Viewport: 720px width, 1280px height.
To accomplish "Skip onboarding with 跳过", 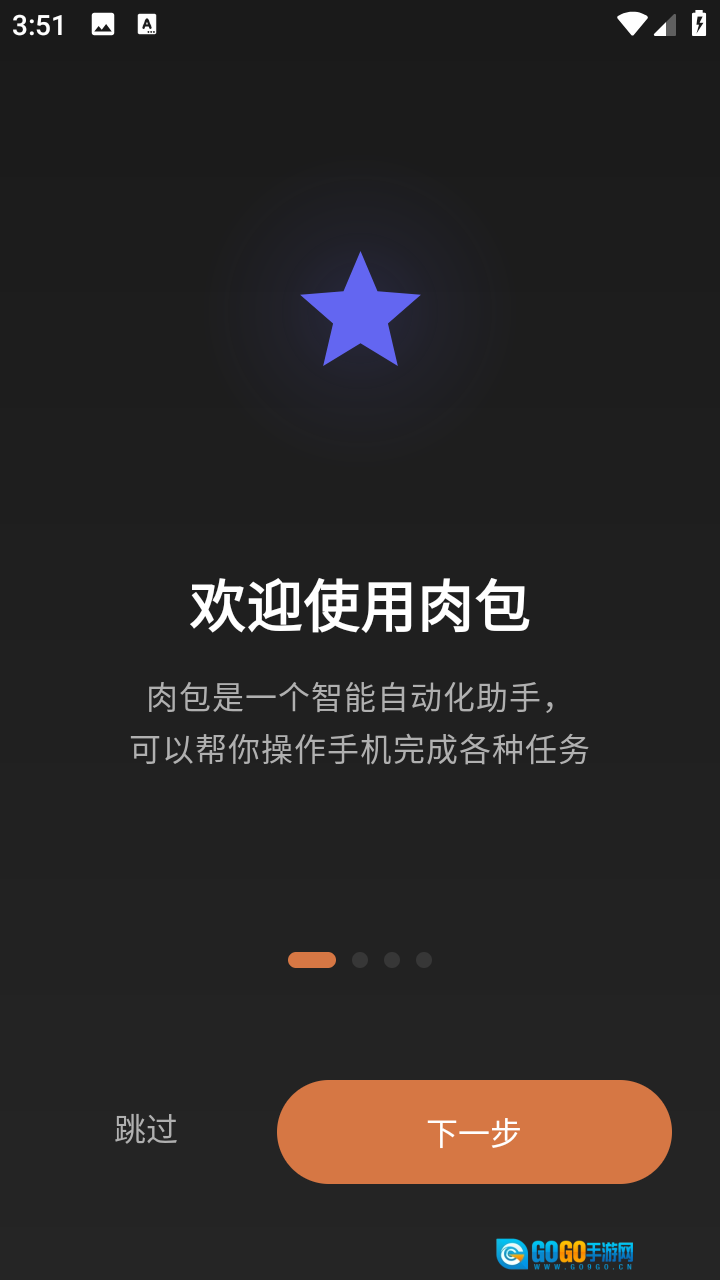I will [x=146, y=1130].
